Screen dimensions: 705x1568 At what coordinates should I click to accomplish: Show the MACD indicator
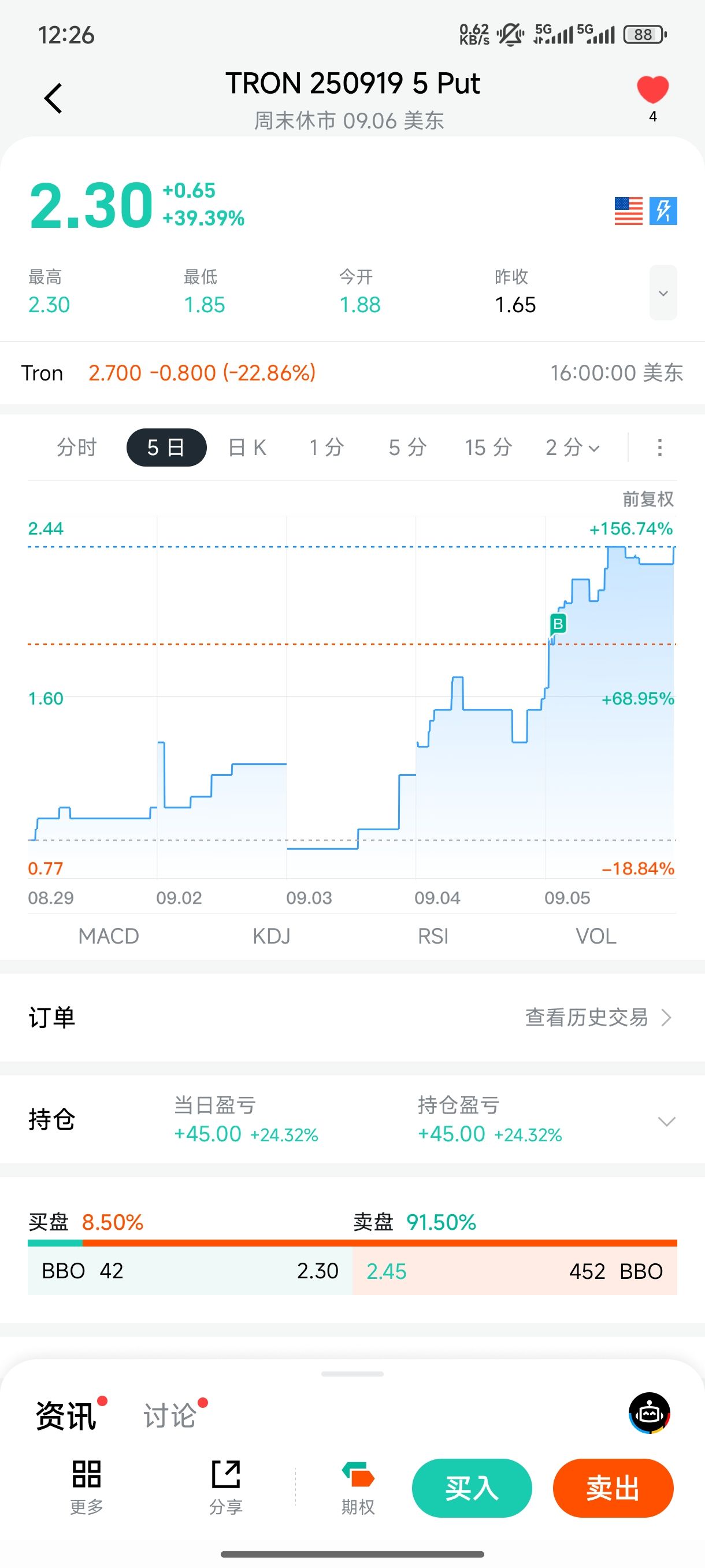[108, 935]
